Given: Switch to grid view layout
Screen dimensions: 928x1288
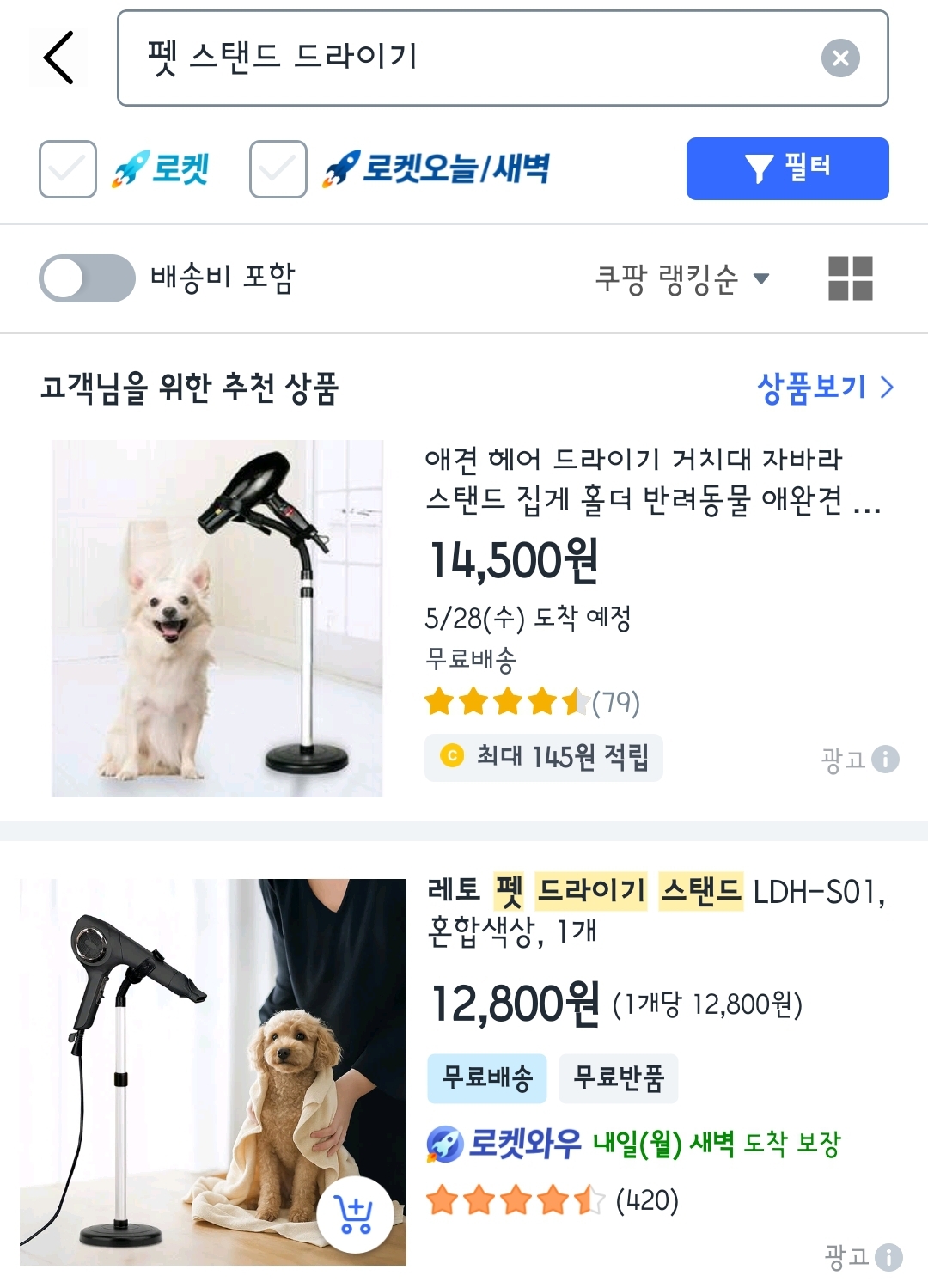Looking at the screenshot, I should click(850, 278).
